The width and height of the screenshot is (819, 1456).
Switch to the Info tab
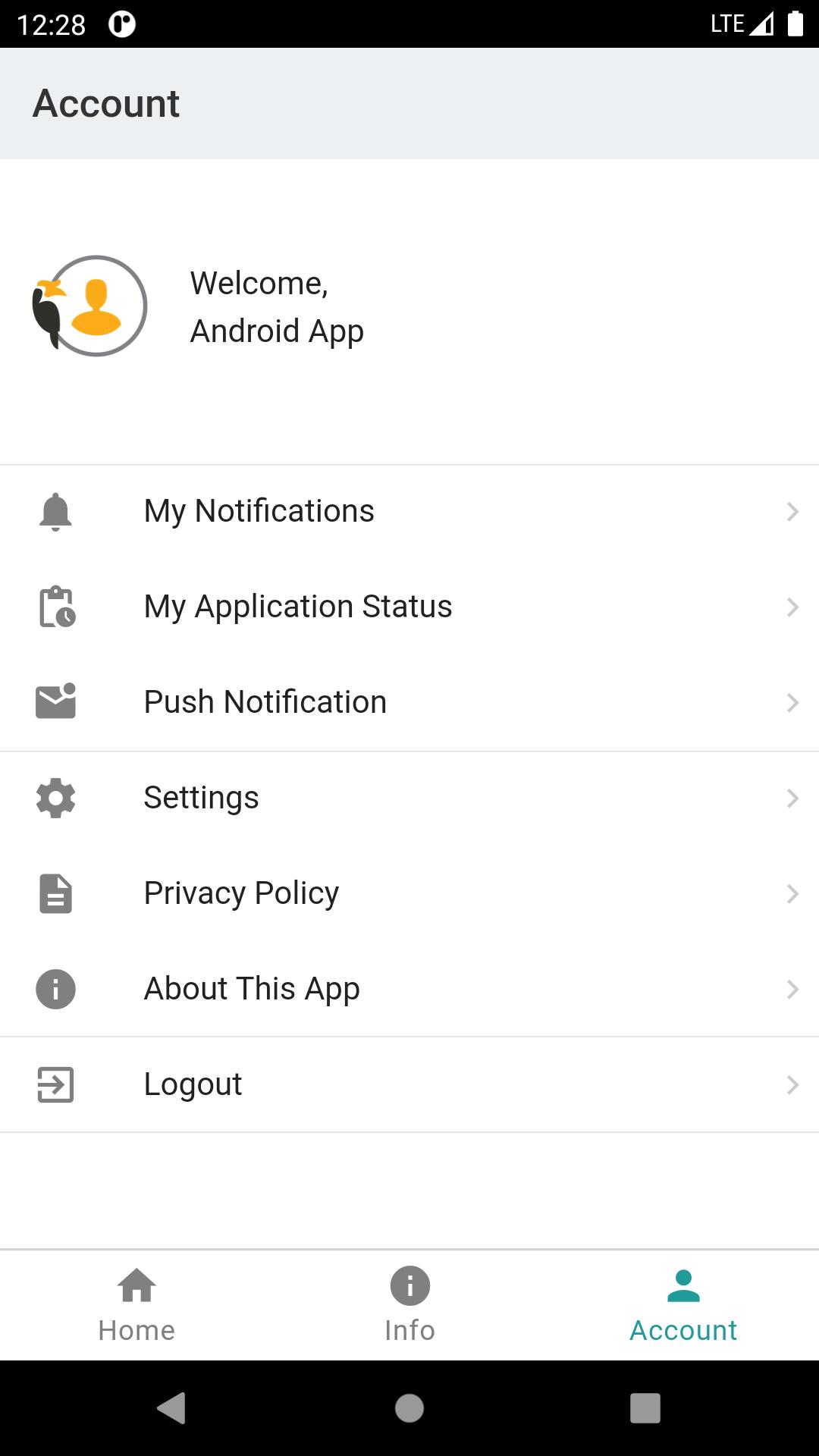pyautogui.click(x=409, y=1305)
